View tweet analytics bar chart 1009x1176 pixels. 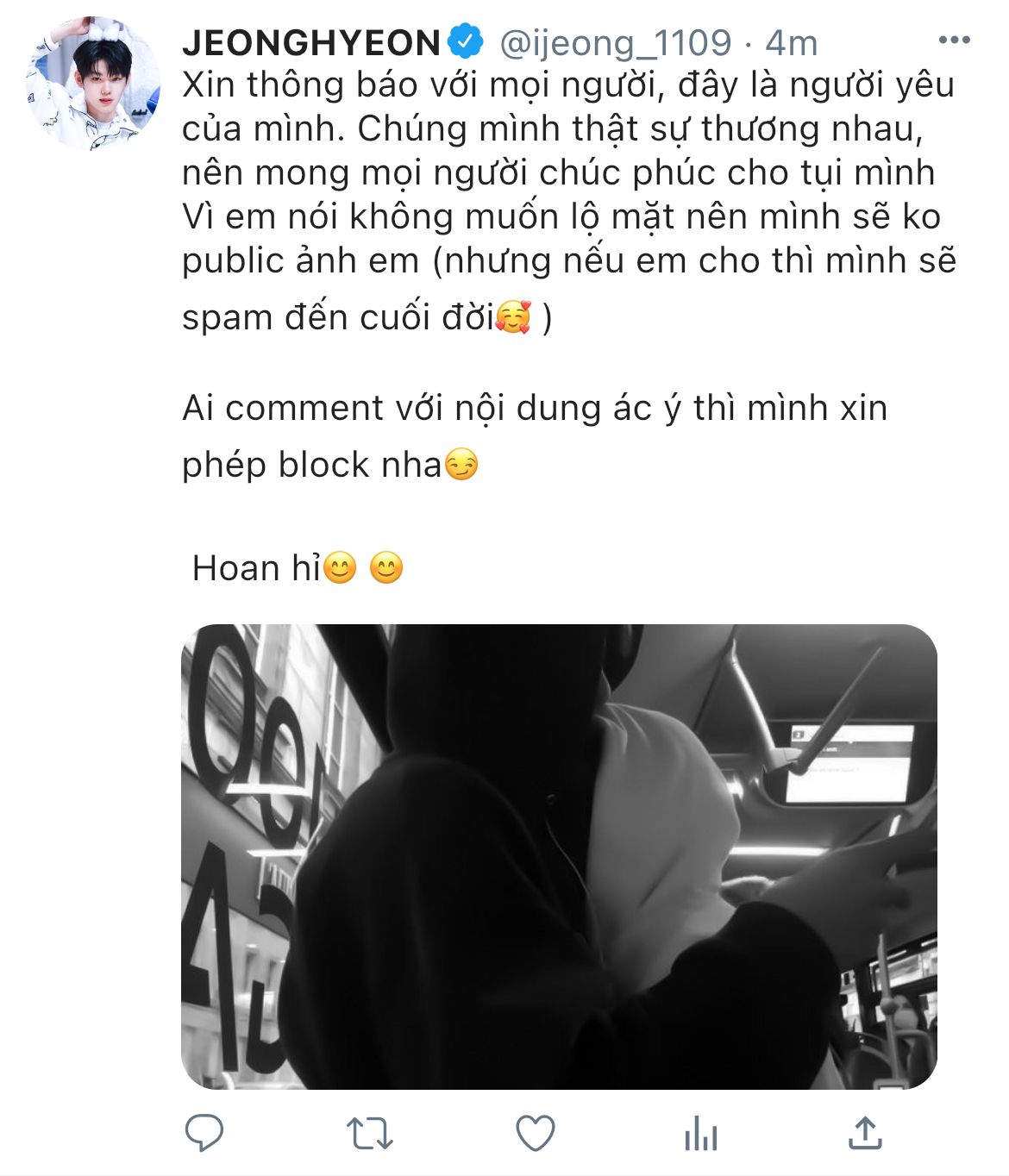pyautogui.click(x=700, y=1133)
